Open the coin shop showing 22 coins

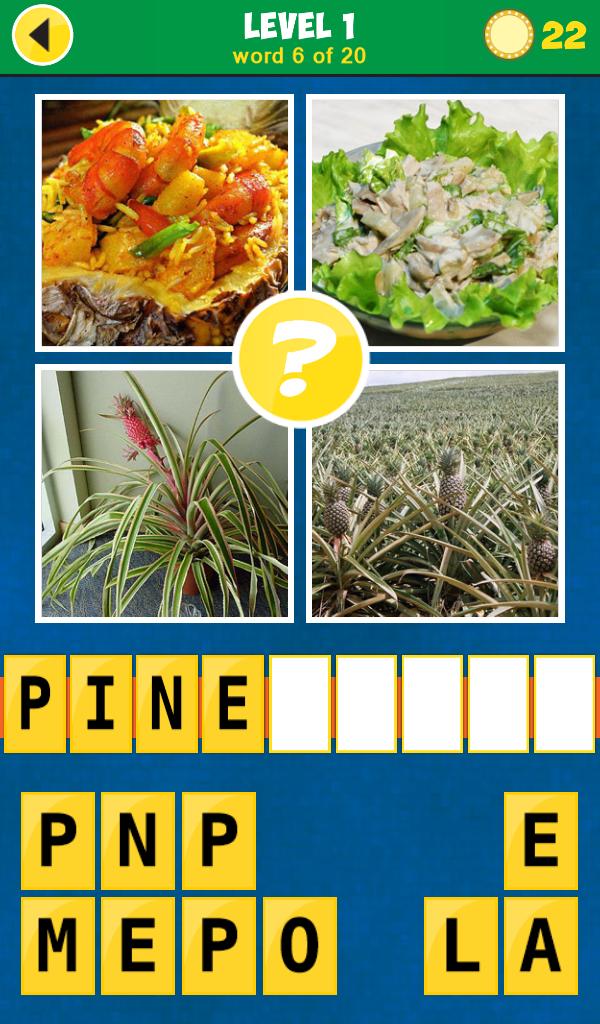534,35
